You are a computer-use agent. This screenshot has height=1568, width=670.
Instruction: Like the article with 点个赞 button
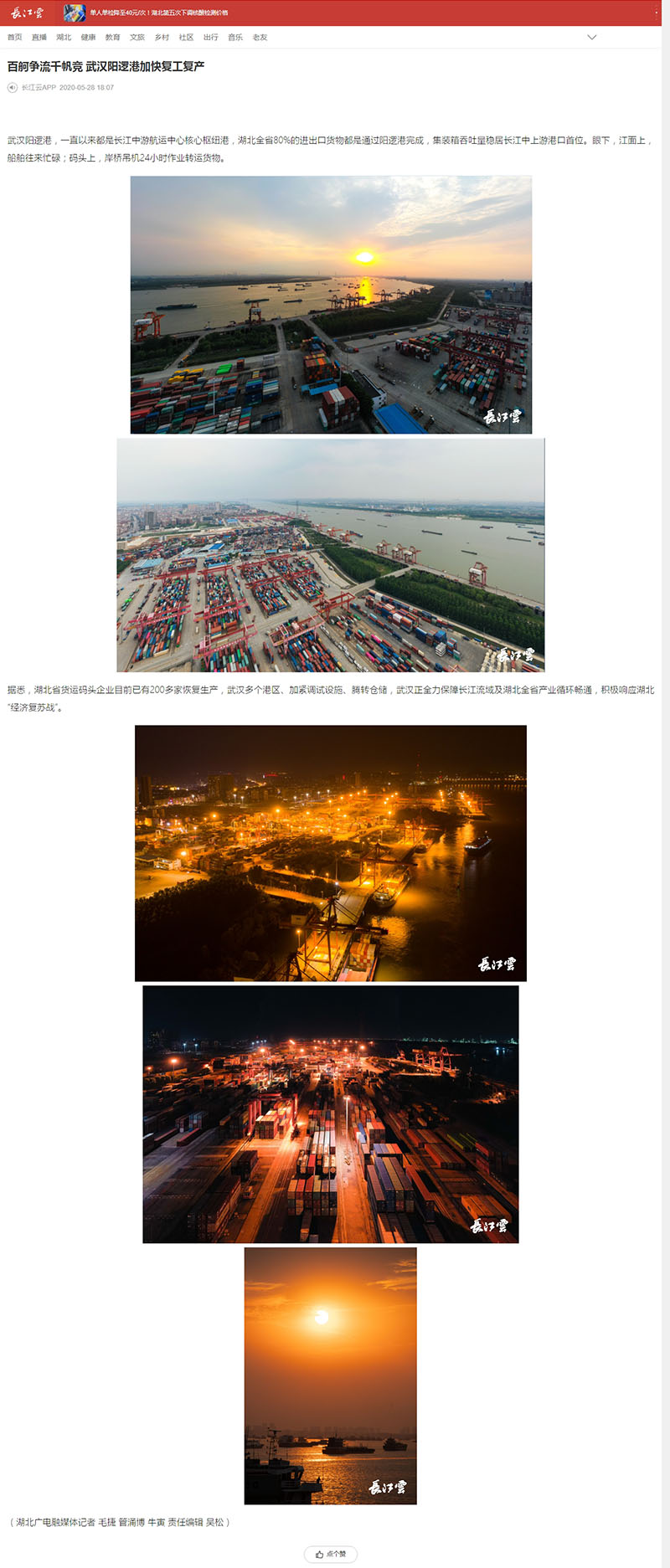[x=331, y=1554]
